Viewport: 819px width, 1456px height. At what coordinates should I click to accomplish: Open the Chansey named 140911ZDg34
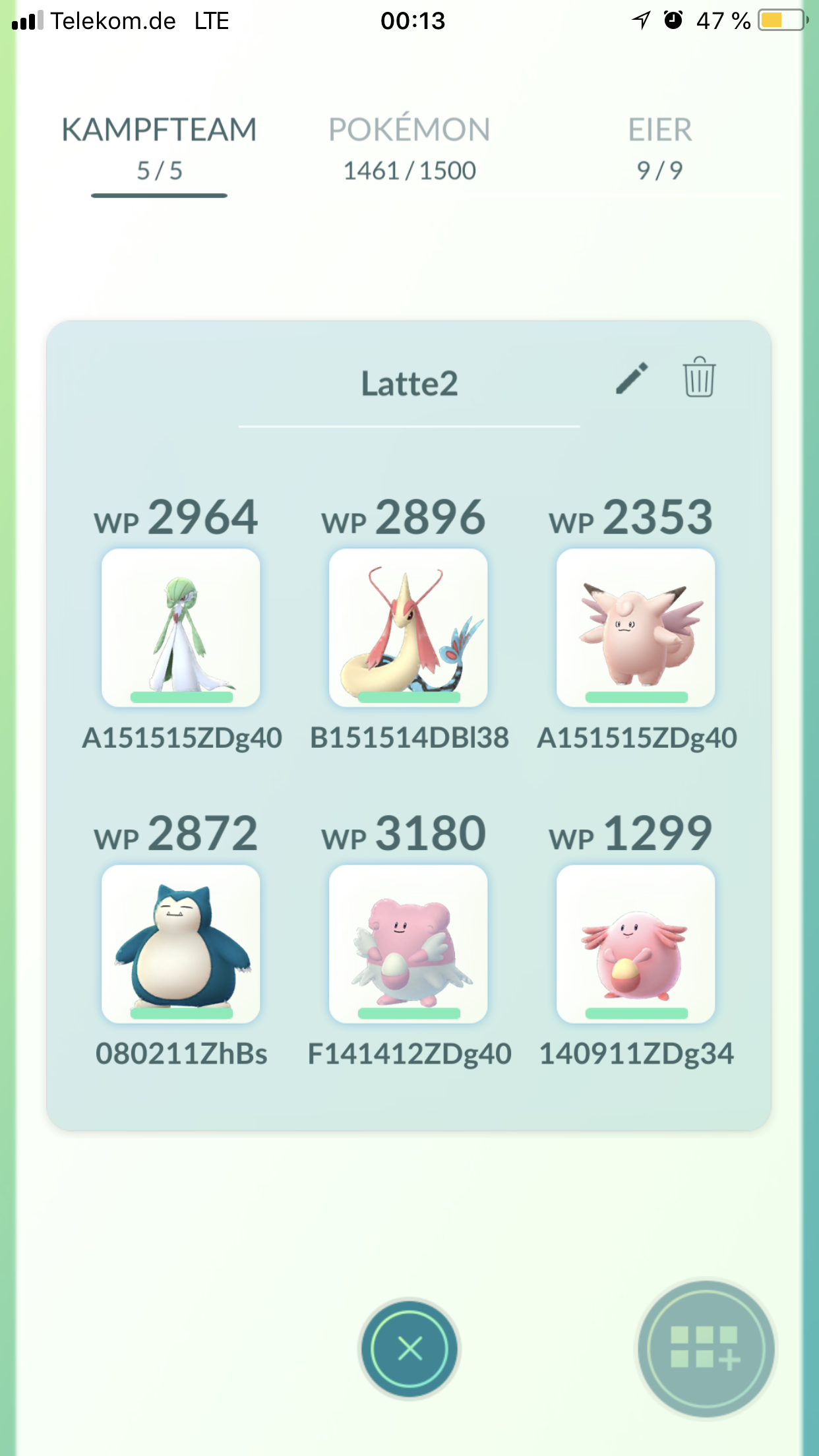(x=636, y=944)
